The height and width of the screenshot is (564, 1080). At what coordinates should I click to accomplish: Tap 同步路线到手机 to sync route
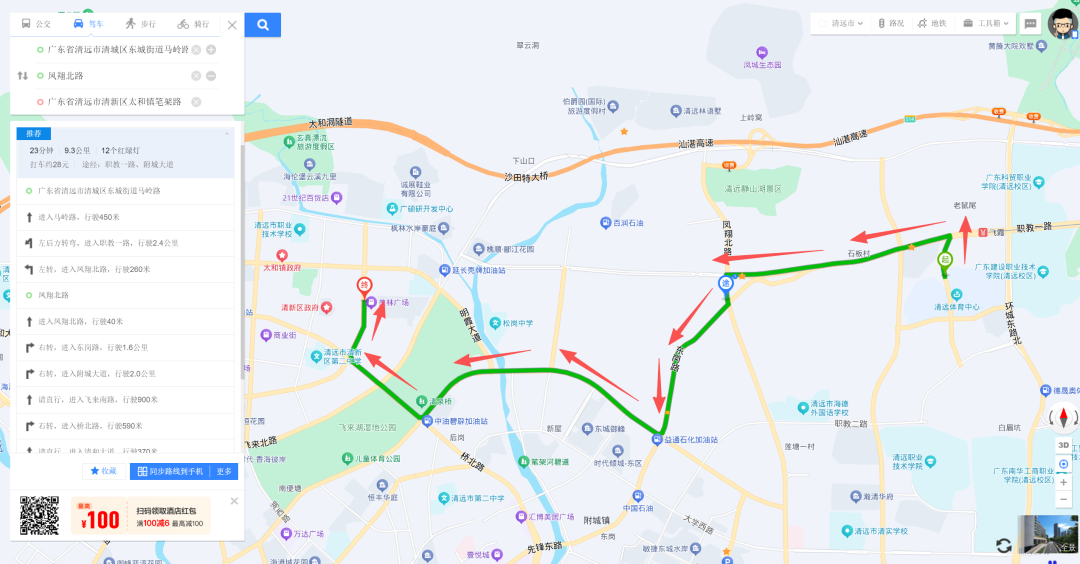(170, 471)
